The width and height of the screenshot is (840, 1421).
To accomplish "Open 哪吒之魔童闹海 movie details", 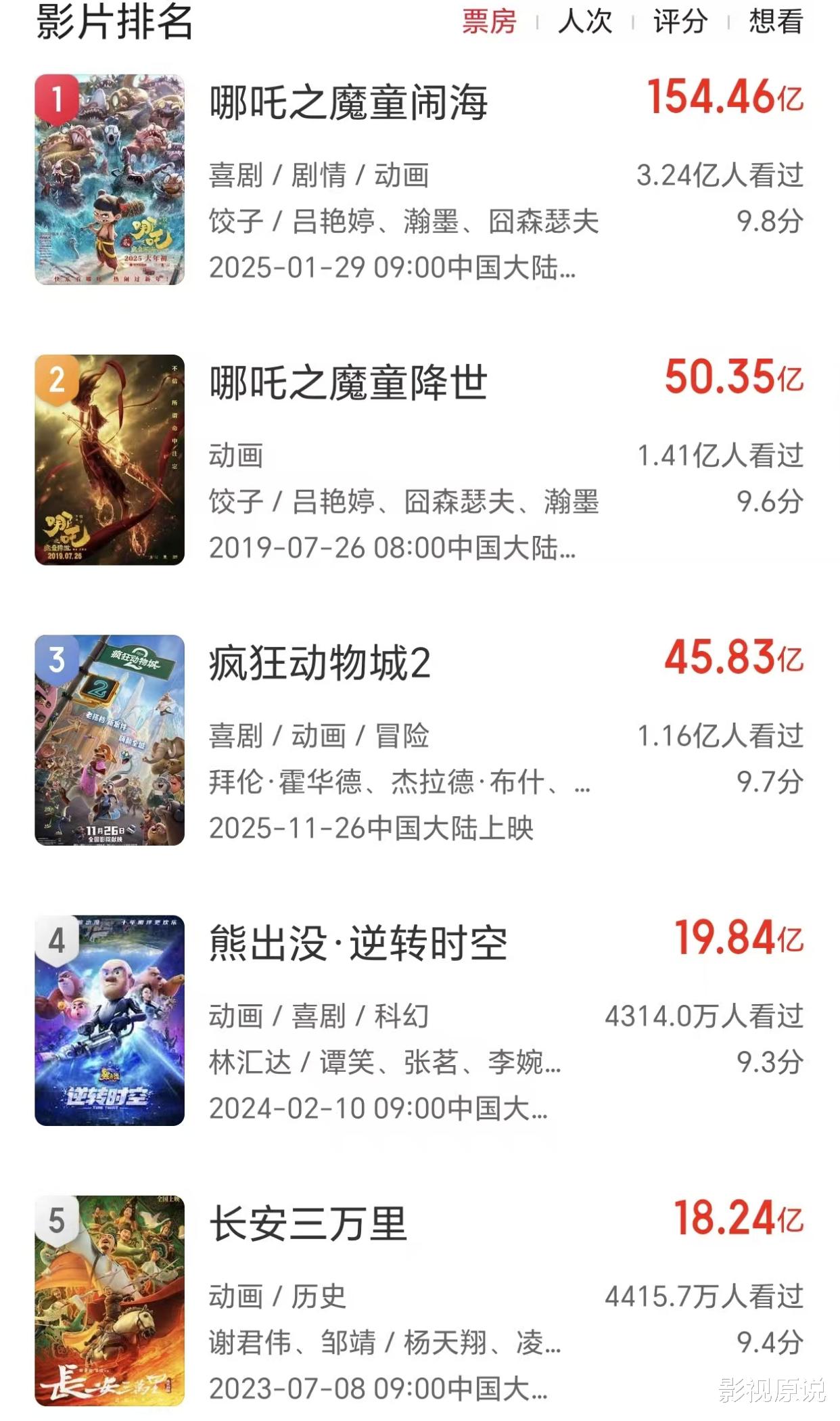I will tap(348, 103).
